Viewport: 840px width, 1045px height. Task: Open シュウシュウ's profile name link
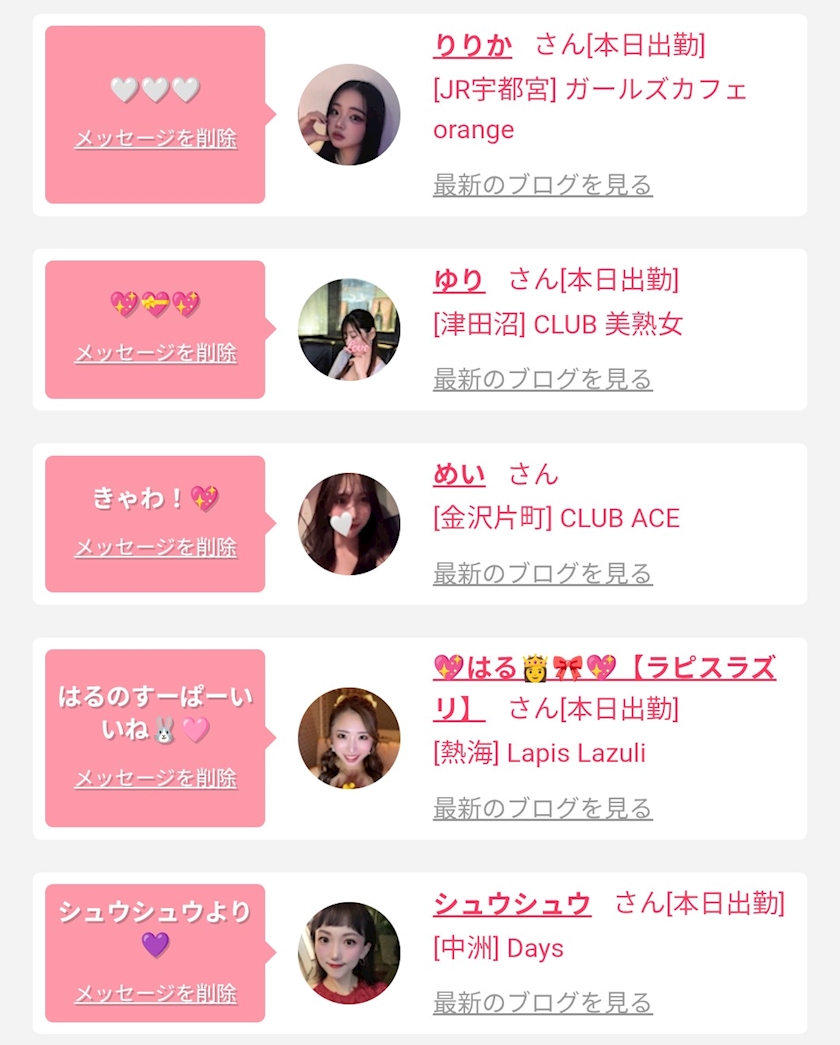pyautogui.click(x=512, y=904)
